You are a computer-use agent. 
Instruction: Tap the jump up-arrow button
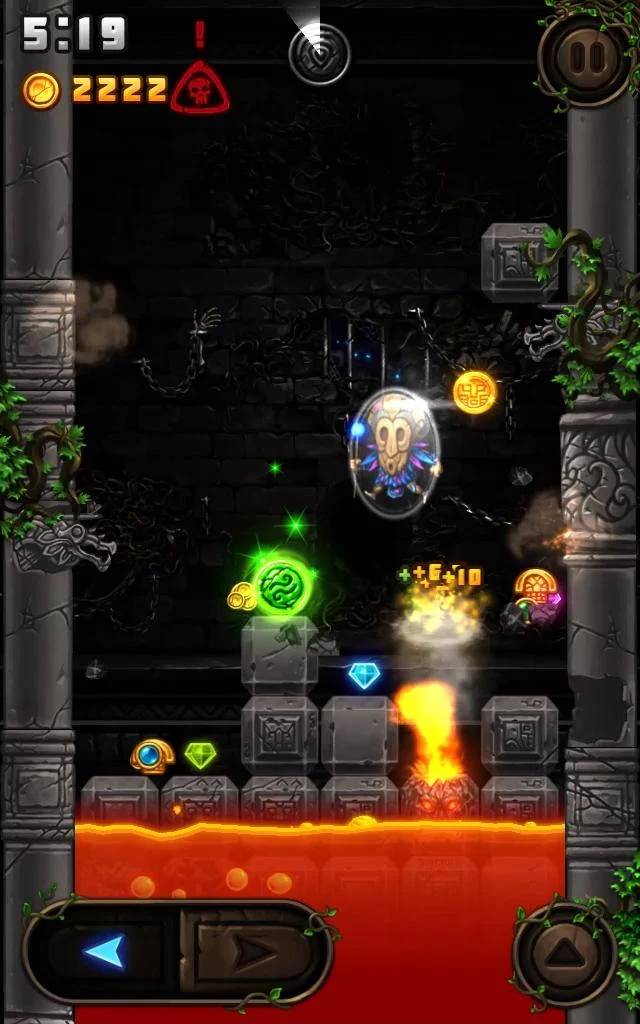pyautogui.click(x=564, y=955)
